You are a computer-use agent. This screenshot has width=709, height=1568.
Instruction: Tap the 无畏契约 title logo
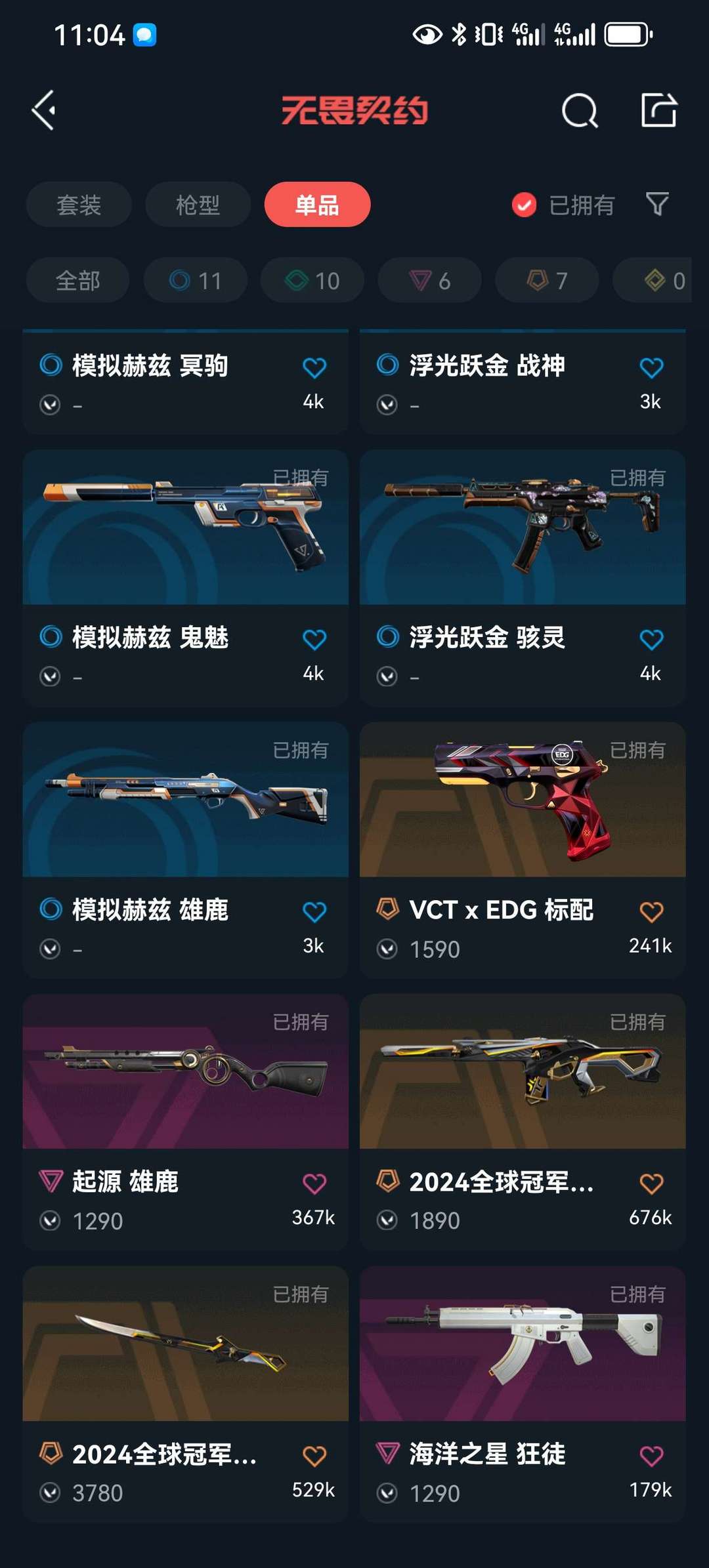click(x=354, y=110)
